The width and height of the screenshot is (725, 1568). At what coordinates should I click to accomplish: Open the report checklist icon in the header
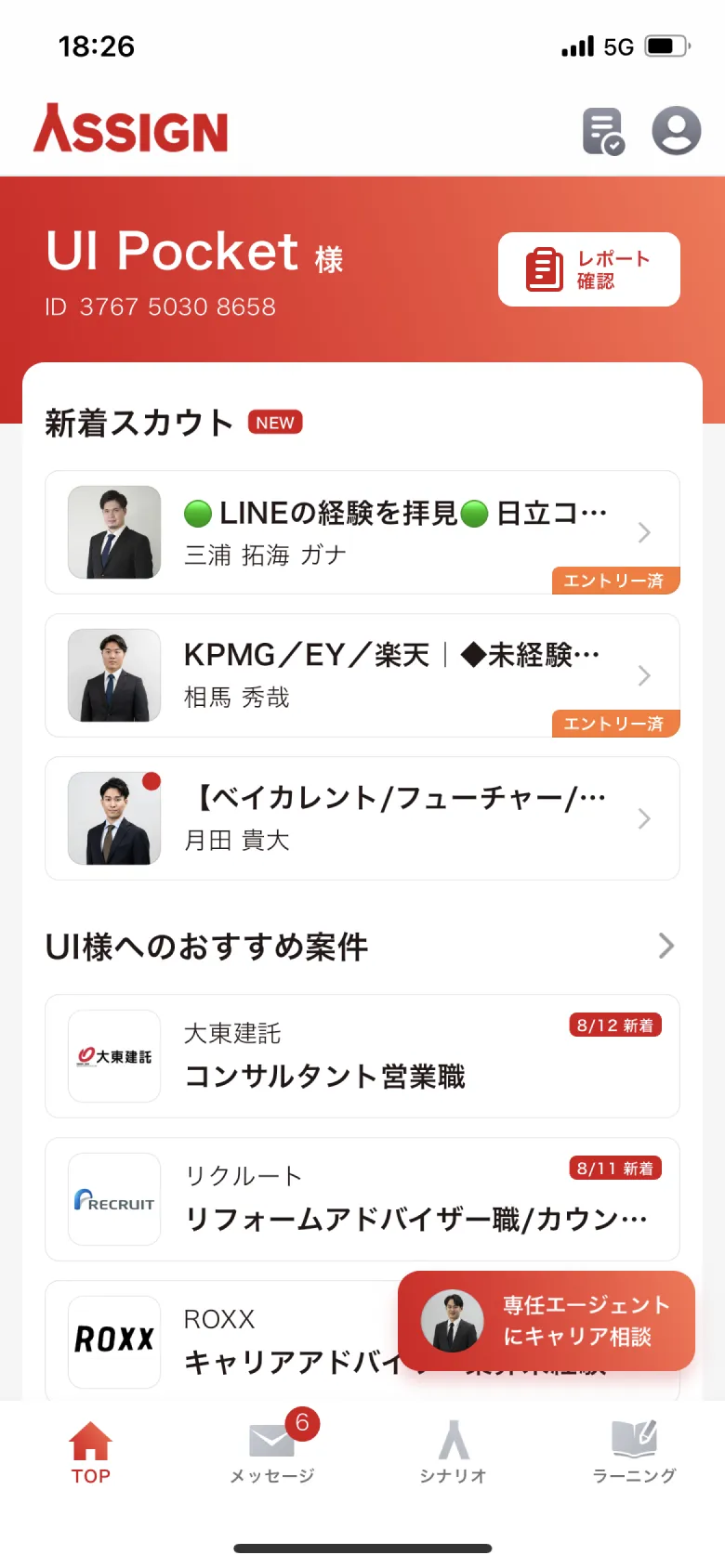pos(603,131)
